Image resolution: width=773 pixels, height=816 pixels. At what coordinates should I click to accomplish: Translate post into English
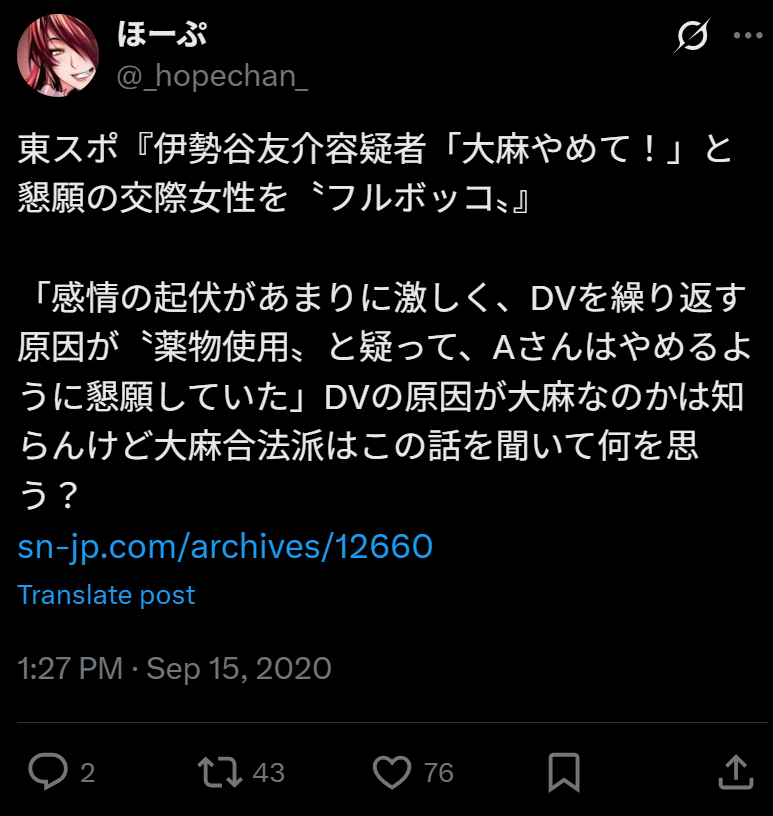[106, 595]
